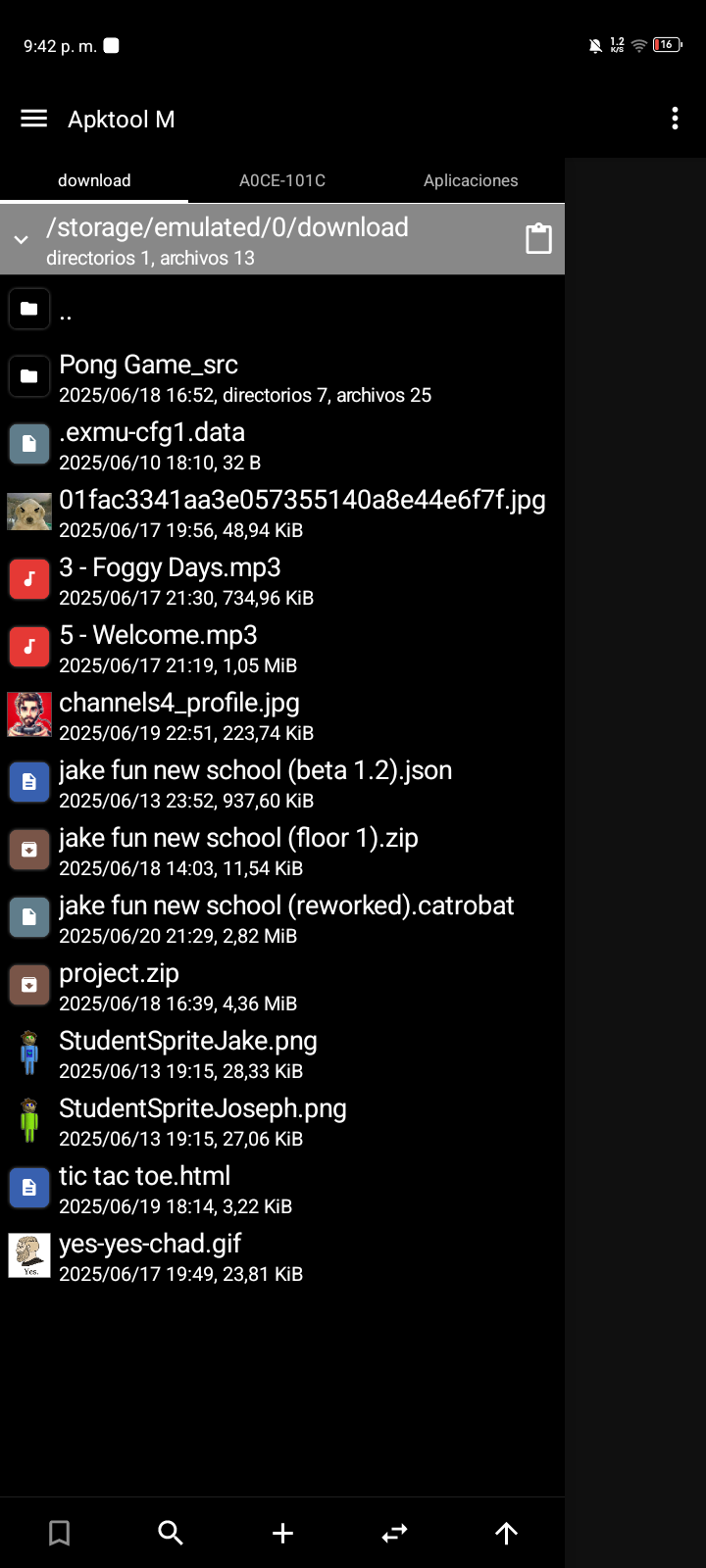
Task: Open the Pong Game_src folder
Action: (282, 378)
